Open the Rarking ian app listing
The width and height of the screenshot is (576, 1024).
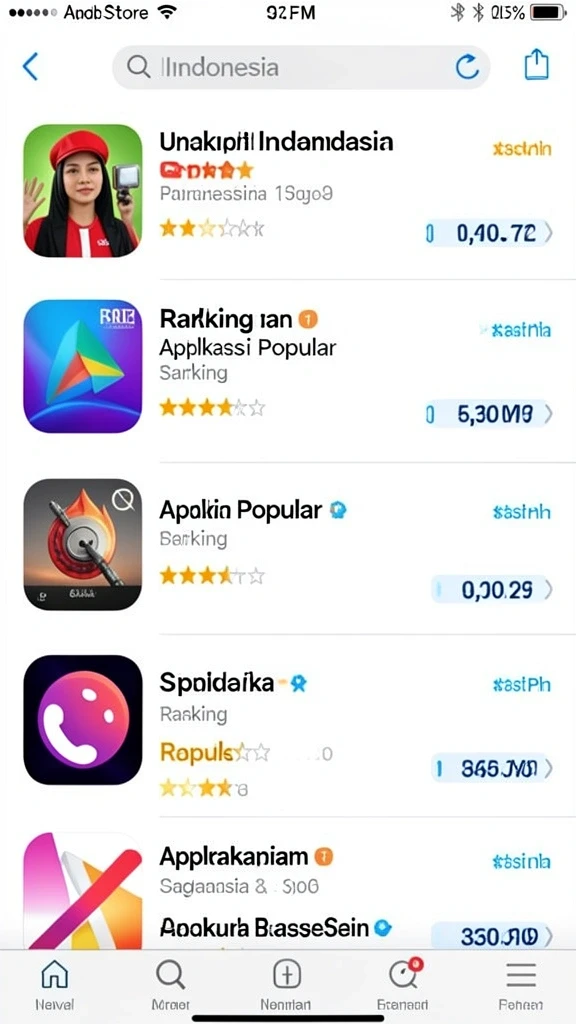pos(288,366)
